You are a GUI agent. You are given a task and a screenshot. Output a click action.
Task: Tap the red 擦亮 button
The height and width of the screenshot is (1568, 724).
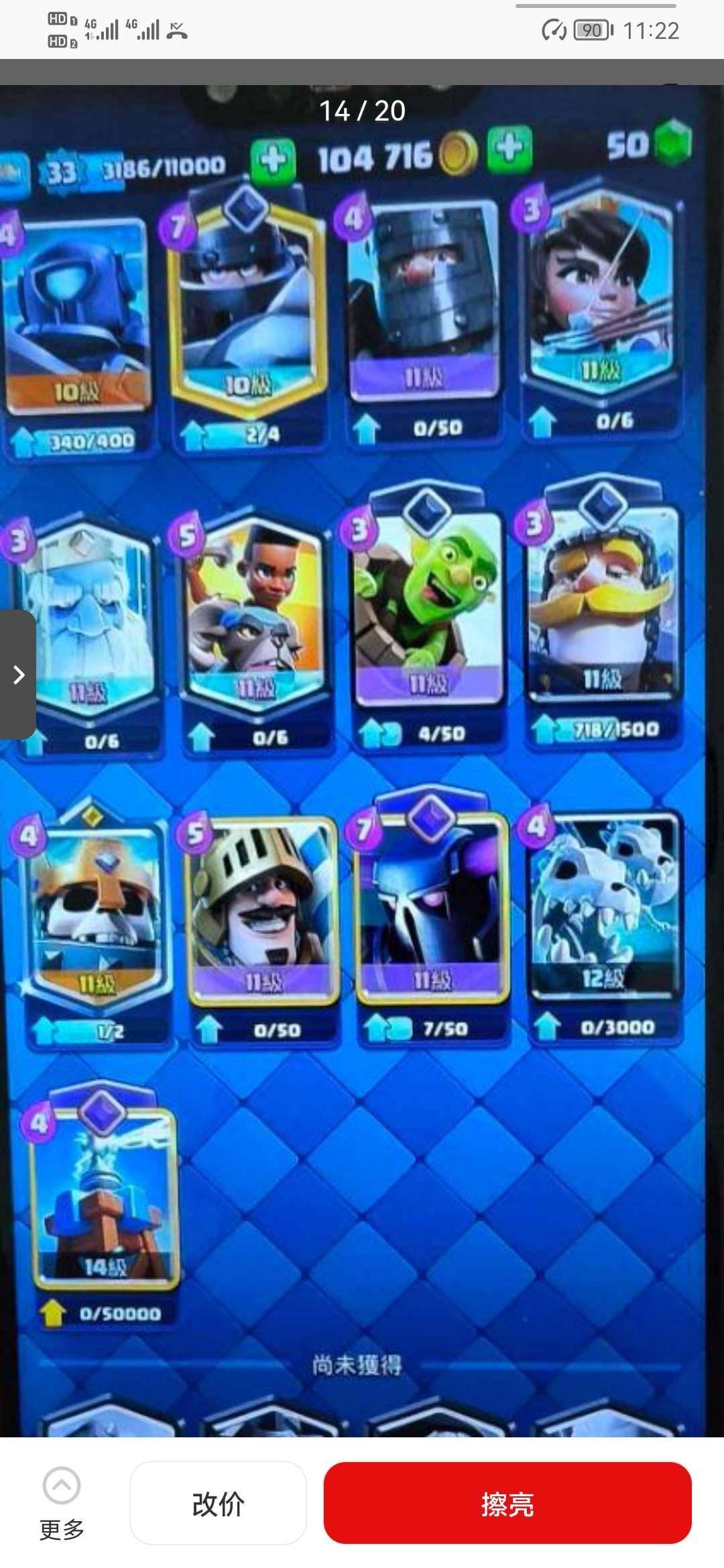point(507,1504)
